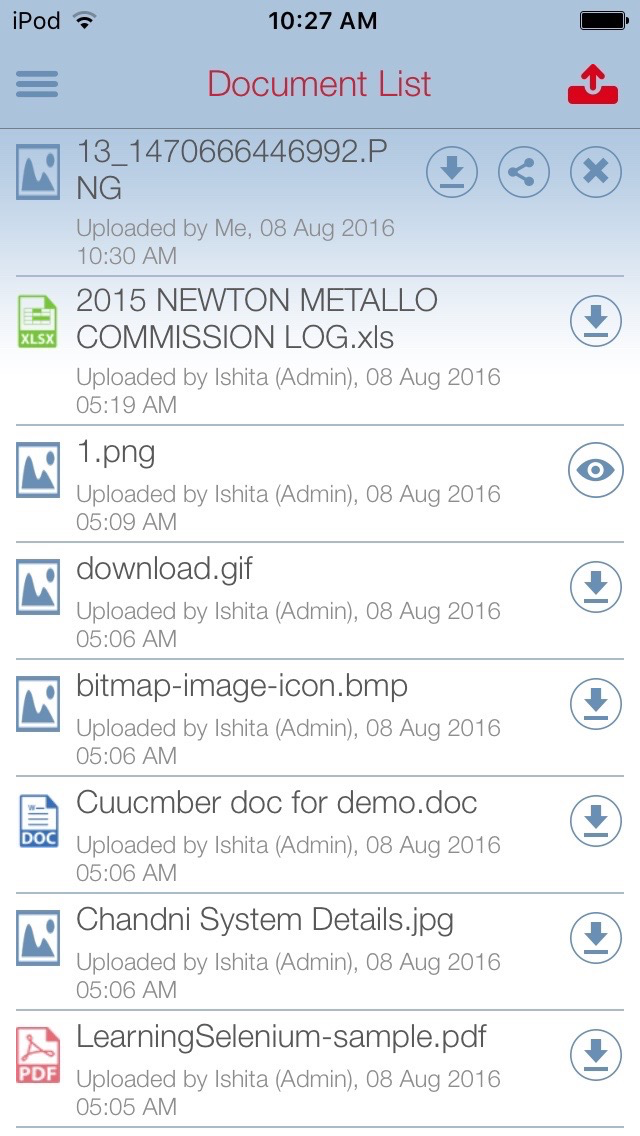
Task: Select the 1.png document row
Action: [320, 483]
